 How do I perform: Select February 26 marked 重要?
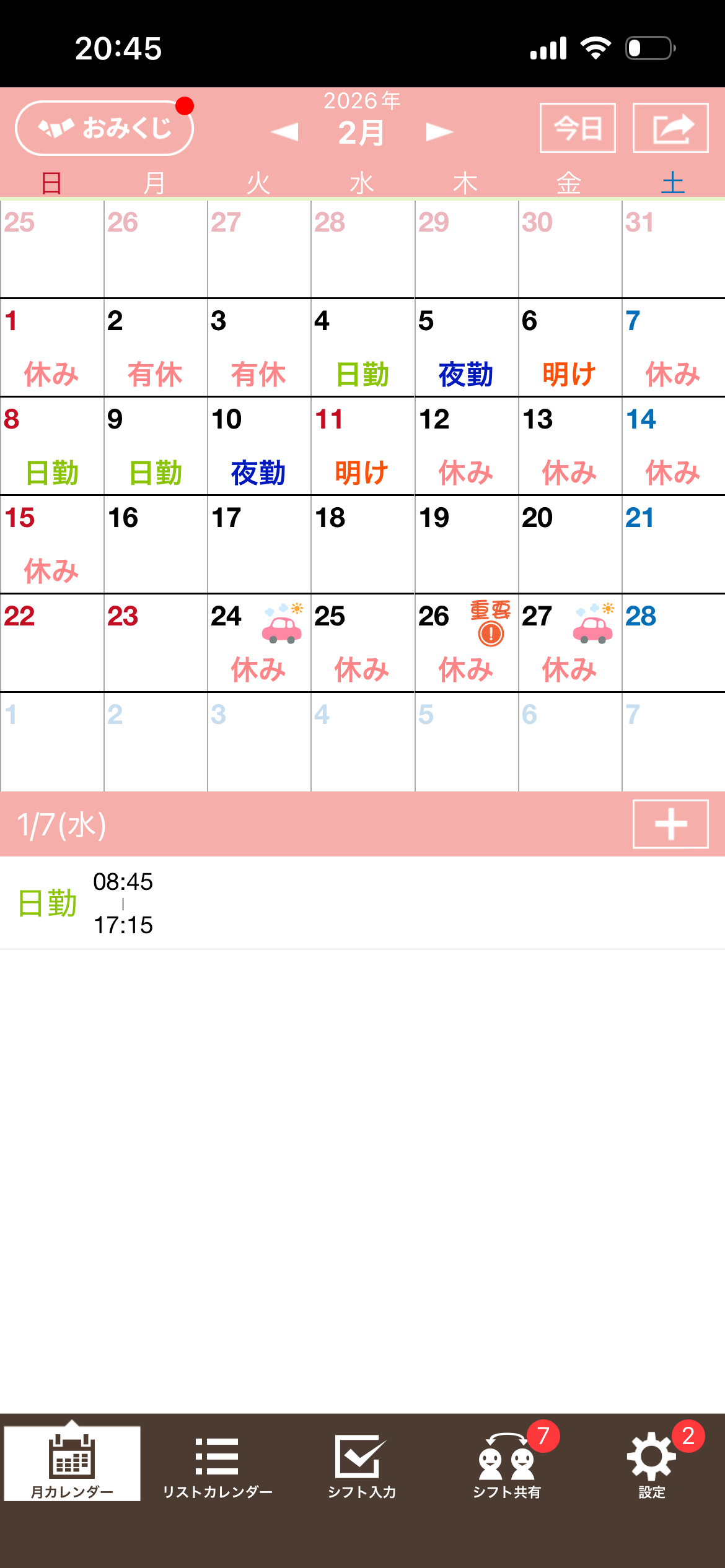[x=466, y=643]
